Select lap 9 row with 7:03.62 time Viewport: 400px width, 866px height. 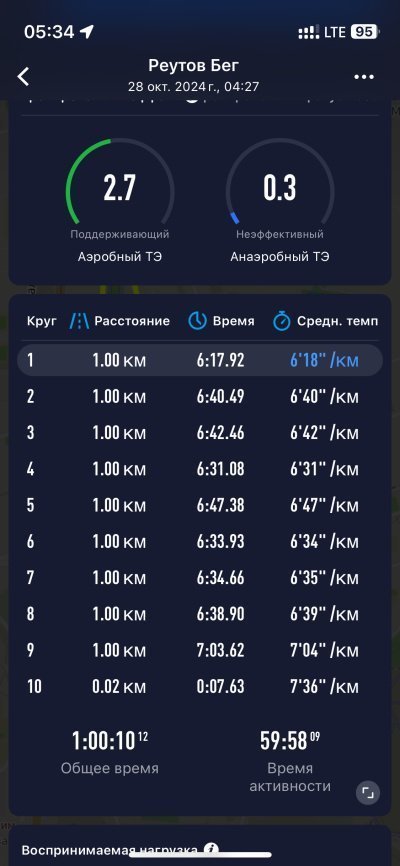click(x=200, y=650)
